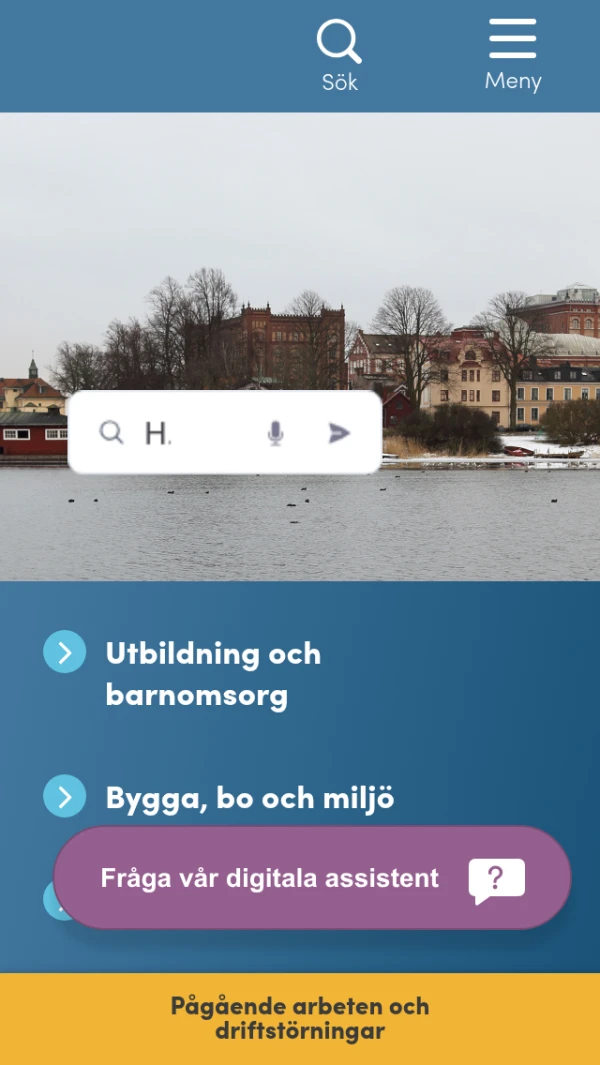Open the Sök search icon
This screenshot has width=600, height=1065.
339,55
